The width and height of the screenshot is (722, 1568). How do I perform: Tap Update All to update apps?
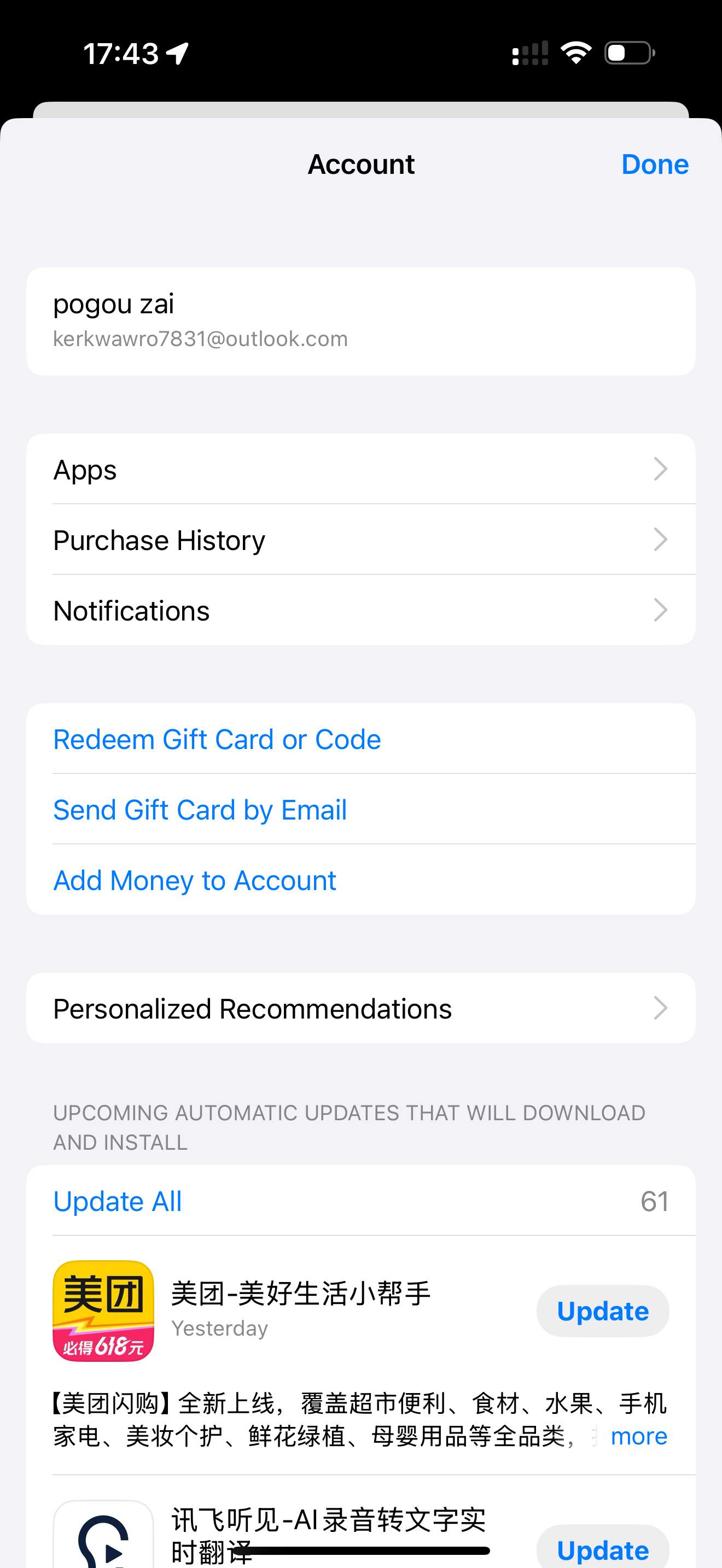(118, 1202)
